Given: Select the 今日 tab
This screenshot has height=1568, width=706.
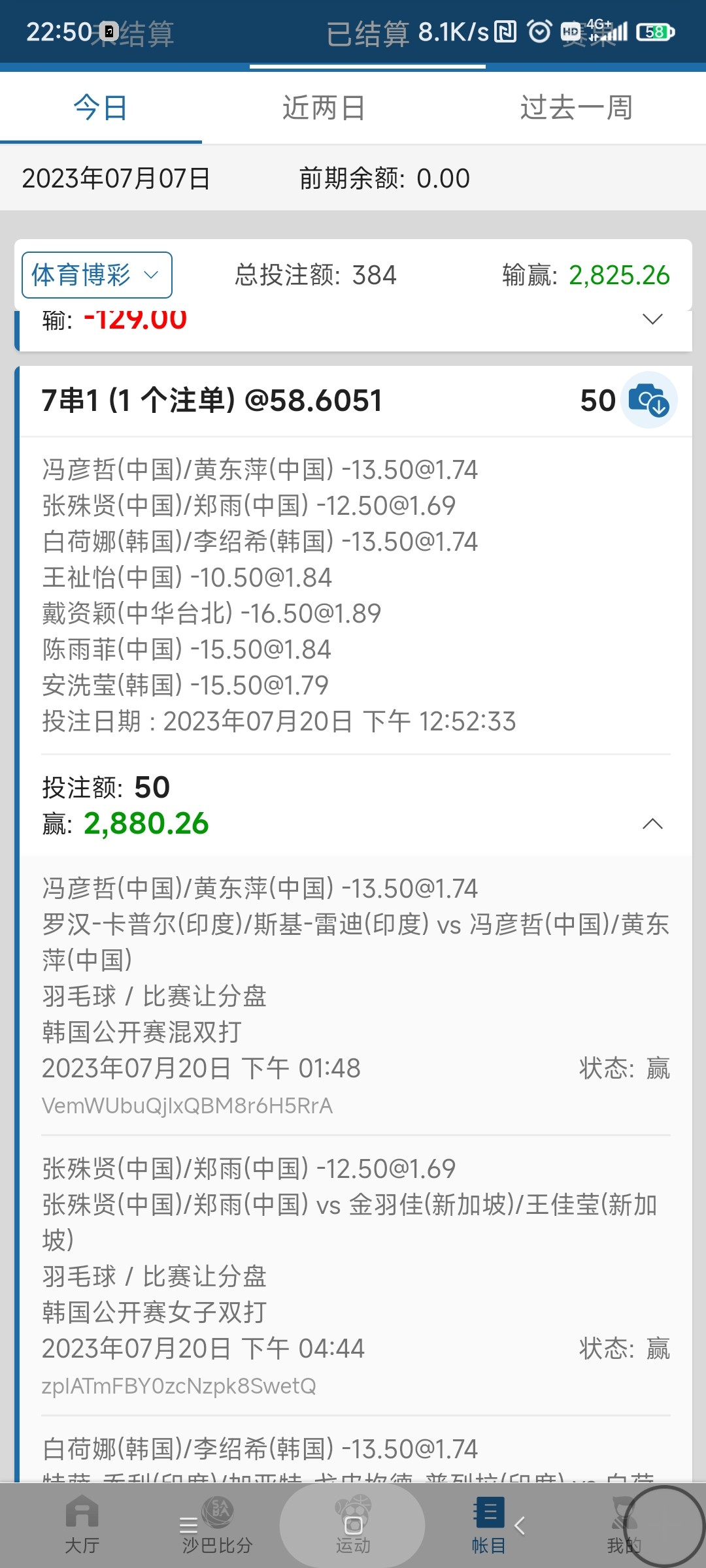Looking at the screenshot, I should pyautogui.click(x=101, y=106).
